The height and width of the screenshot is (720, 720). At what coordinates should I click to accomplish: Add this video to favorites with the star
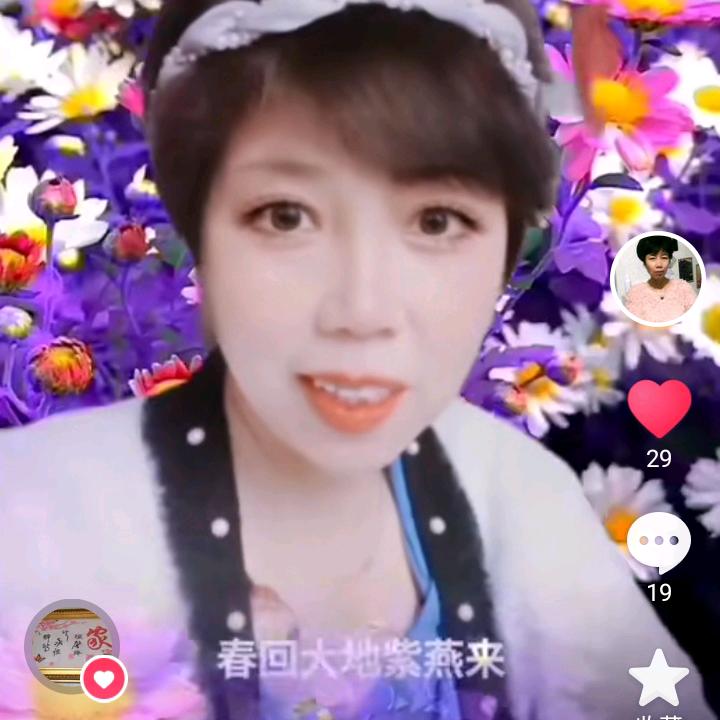[659, 678]
